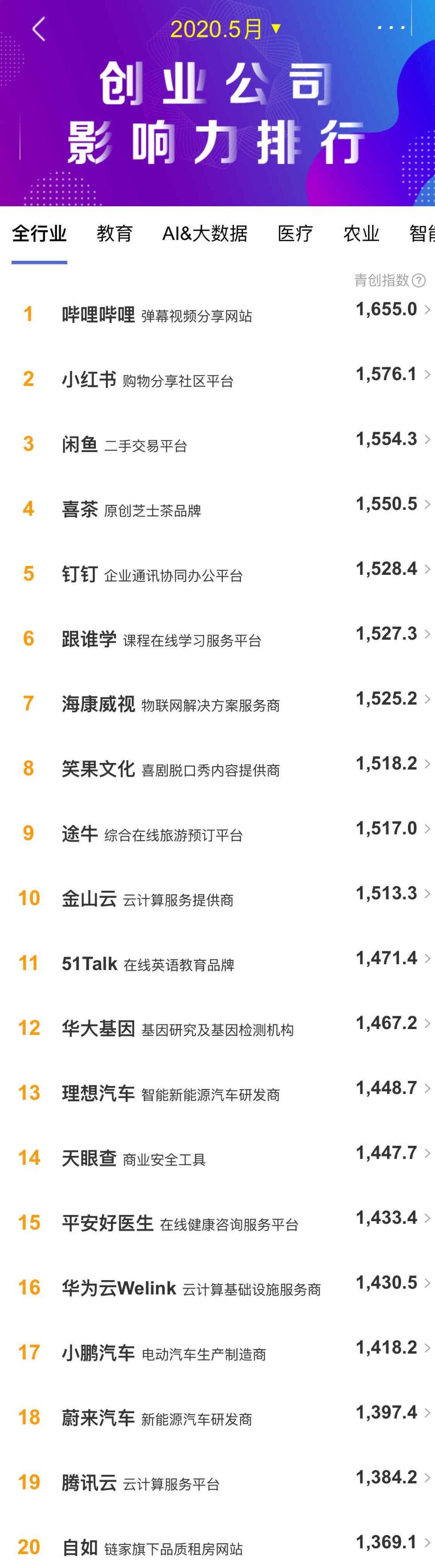Open the three-dot overflow menu
This screenshot has height=1568, width=435.
coord(391,28)
